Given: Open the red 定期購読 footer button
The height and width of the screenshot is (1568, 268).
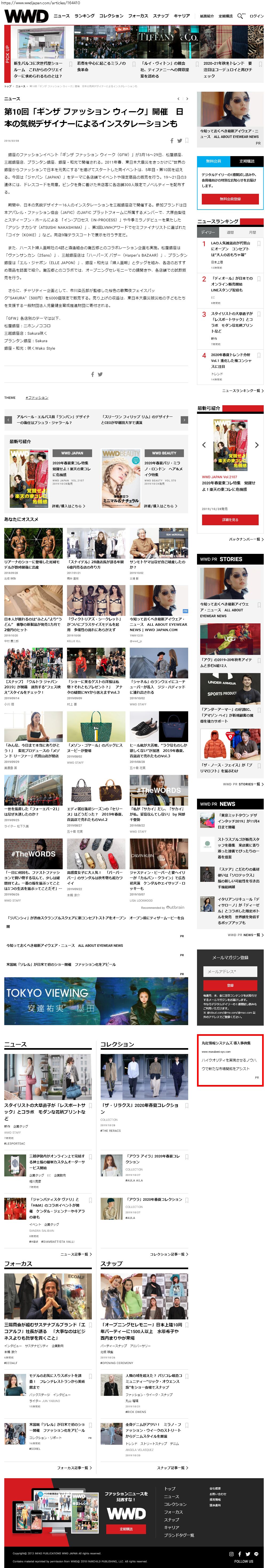Looking at the screenshot, I should pos(126,1528).
